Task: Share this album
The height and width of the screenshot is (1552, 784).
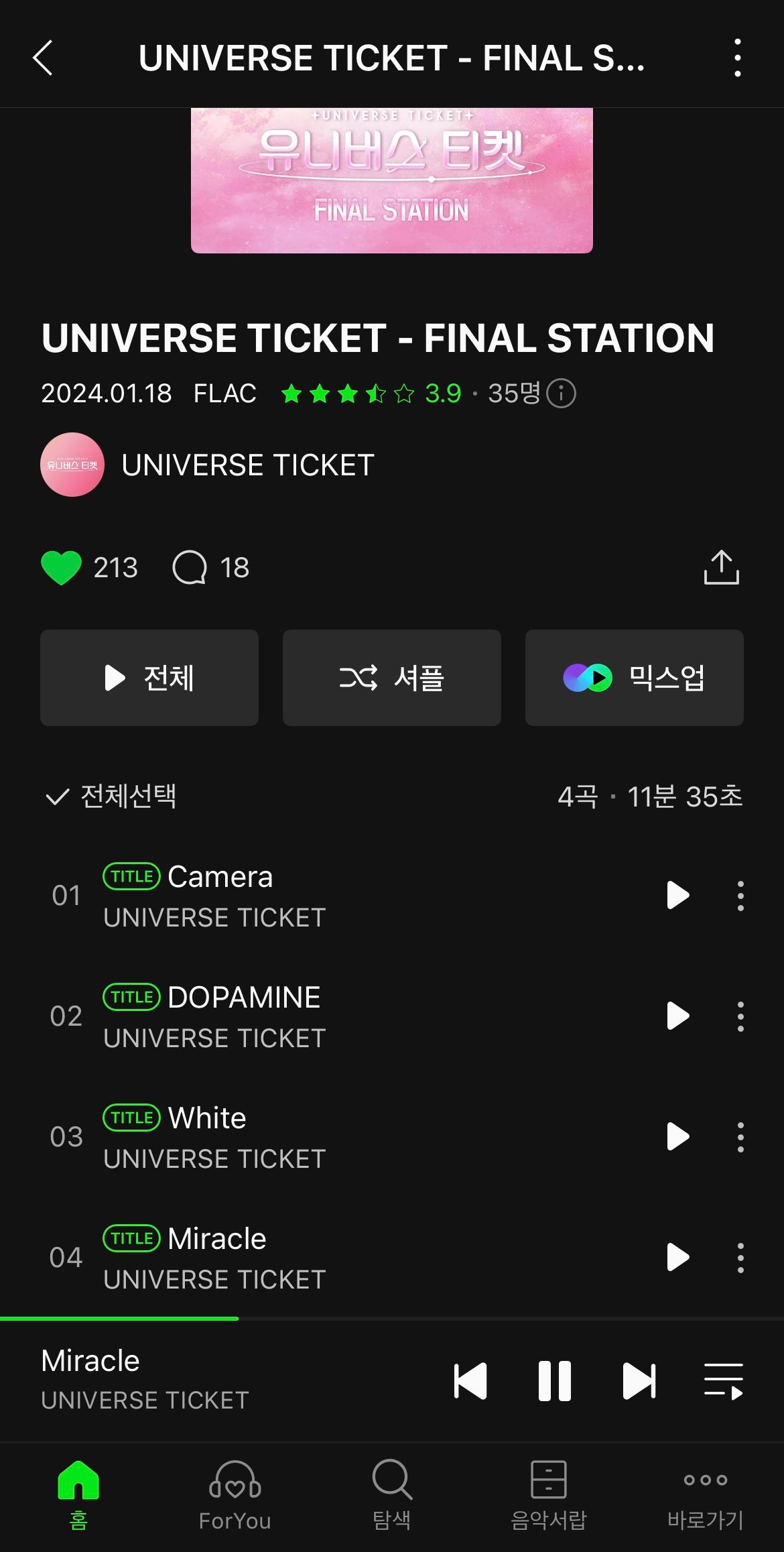Action: [x=721, y=568]
